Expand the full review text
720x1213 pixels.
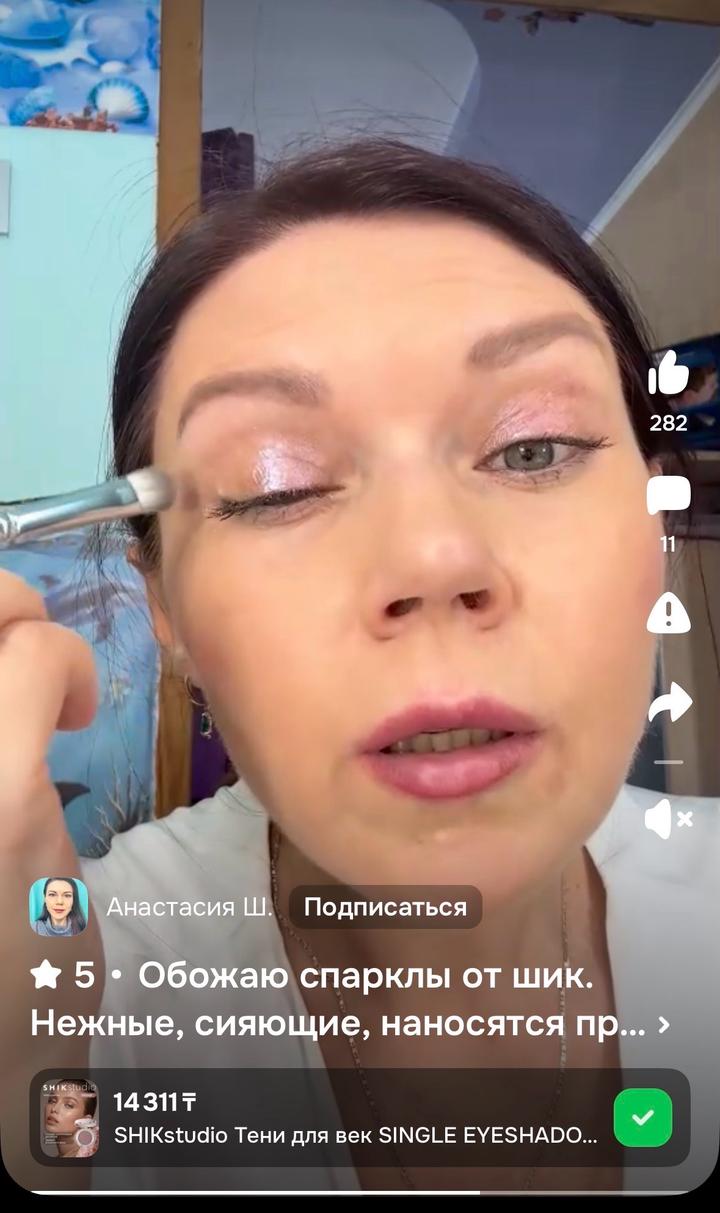click(x=664, y=1024)
